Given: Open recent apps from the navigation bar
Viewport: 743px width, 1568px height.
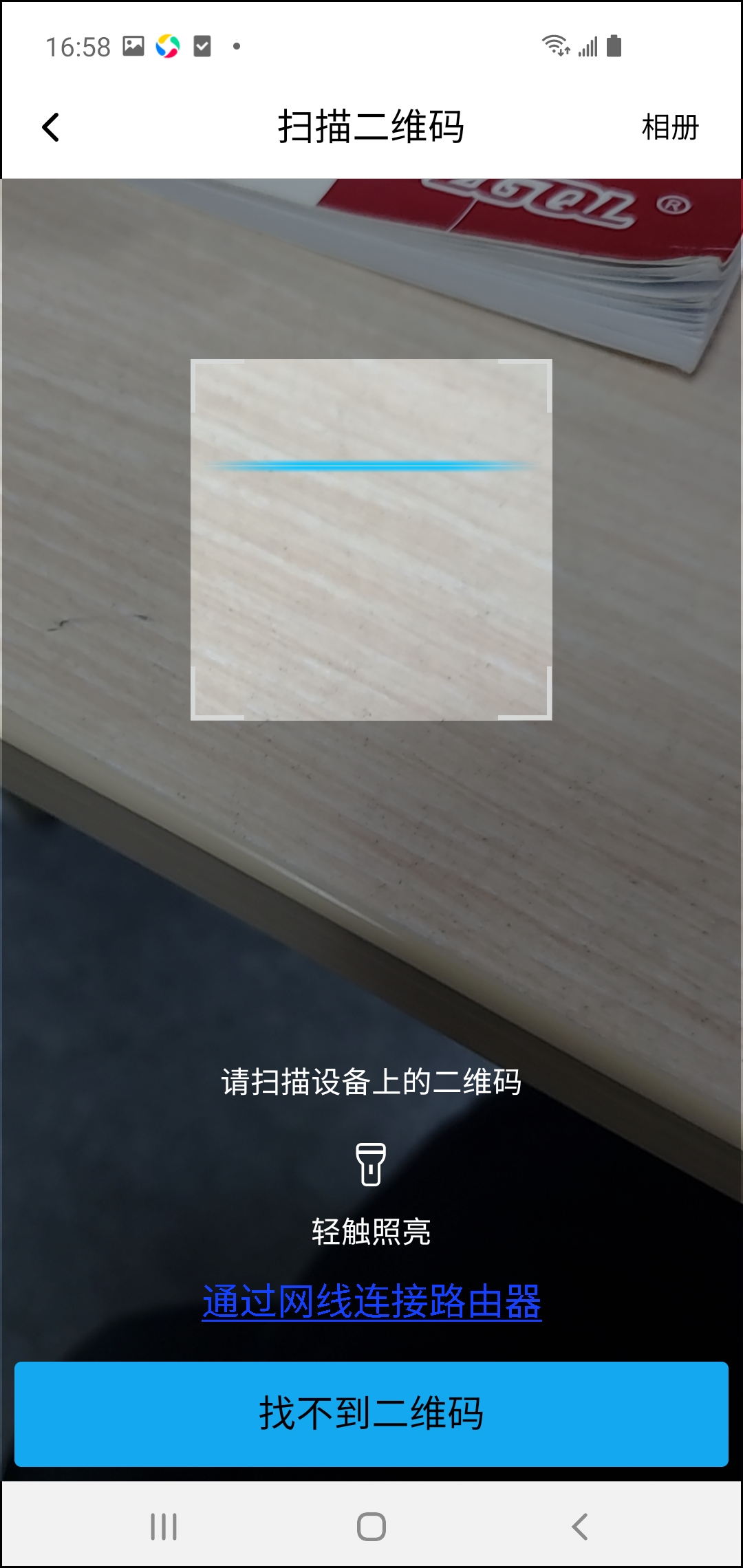Looking at the screenshot, I should 164,1527.
